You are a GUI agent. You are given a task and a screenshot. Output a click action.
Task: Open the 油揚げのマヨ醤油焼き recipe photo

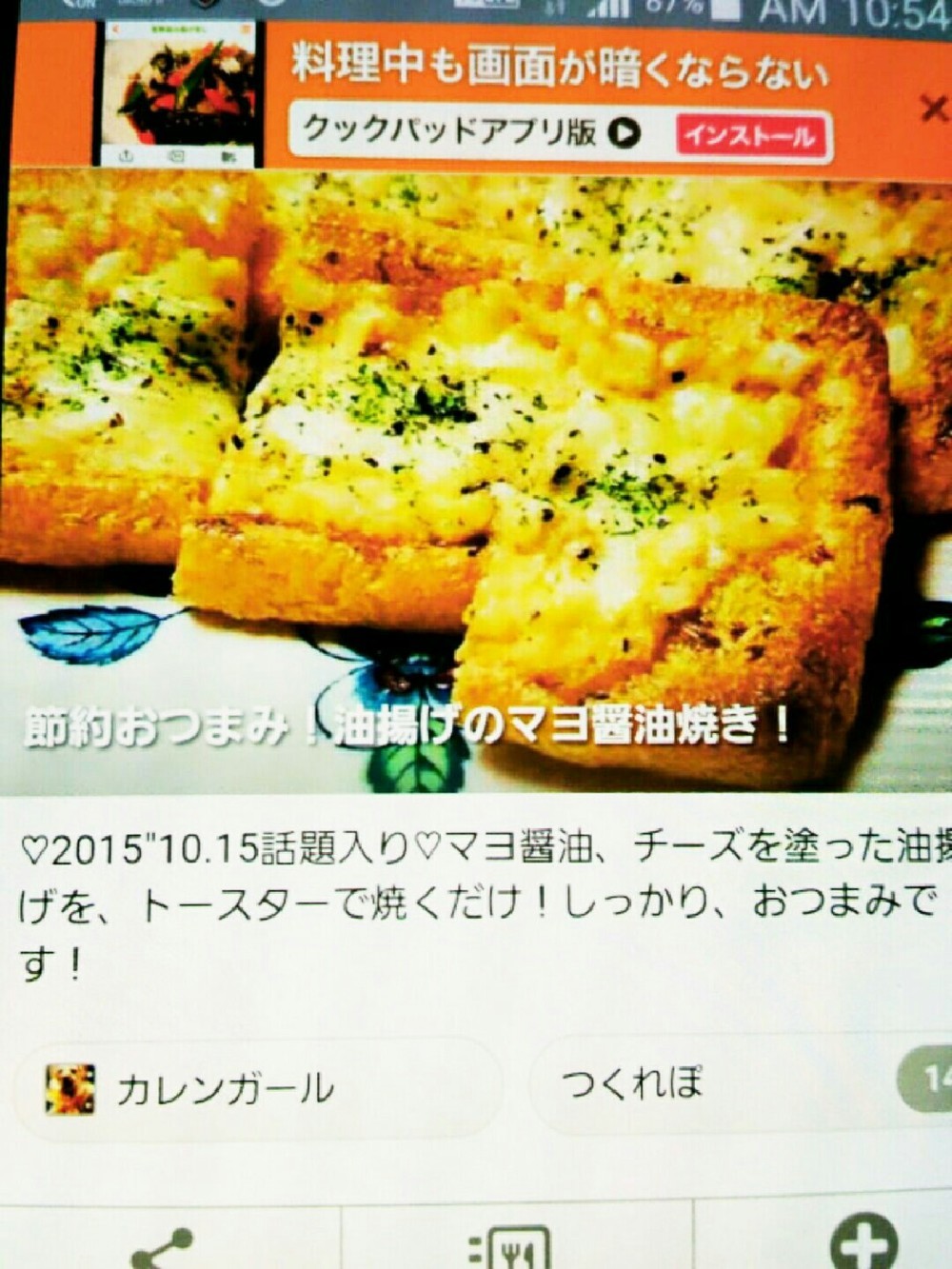click(x=476, y=476)
